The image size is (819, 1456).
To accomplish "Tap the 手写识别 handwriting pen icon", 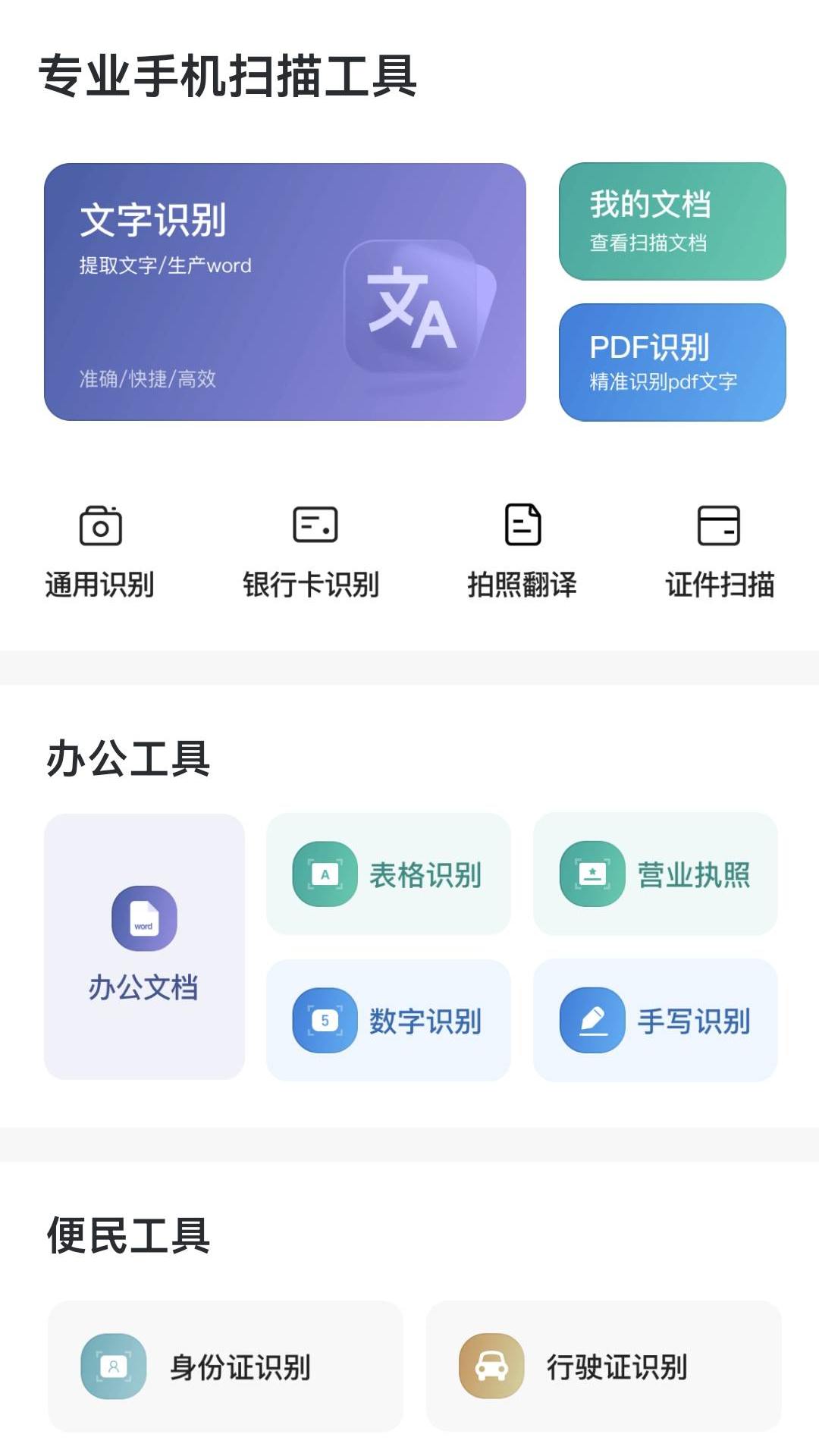I will pos(594,1020).
